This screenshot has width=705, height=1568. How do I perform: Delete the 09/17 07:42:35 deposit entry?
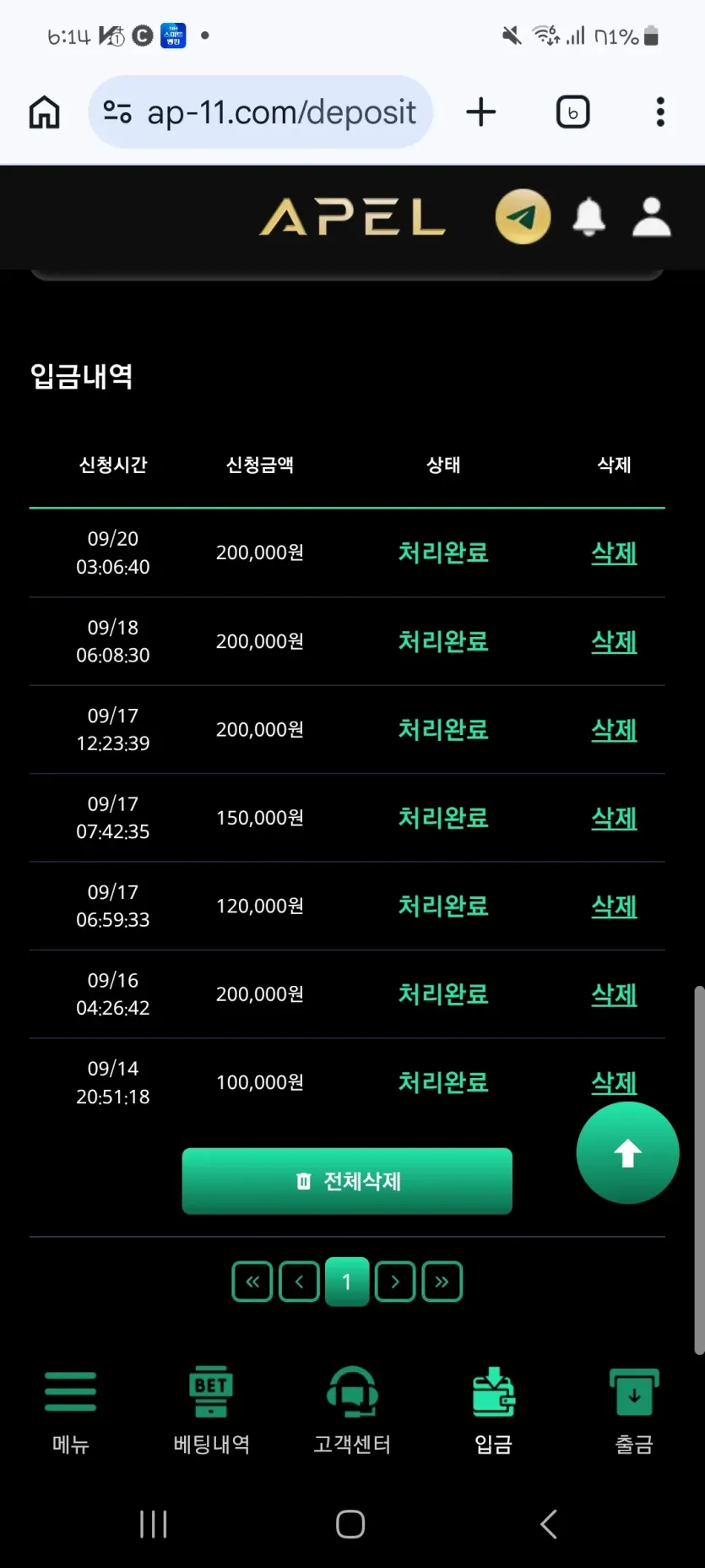(x=614, y=818)
